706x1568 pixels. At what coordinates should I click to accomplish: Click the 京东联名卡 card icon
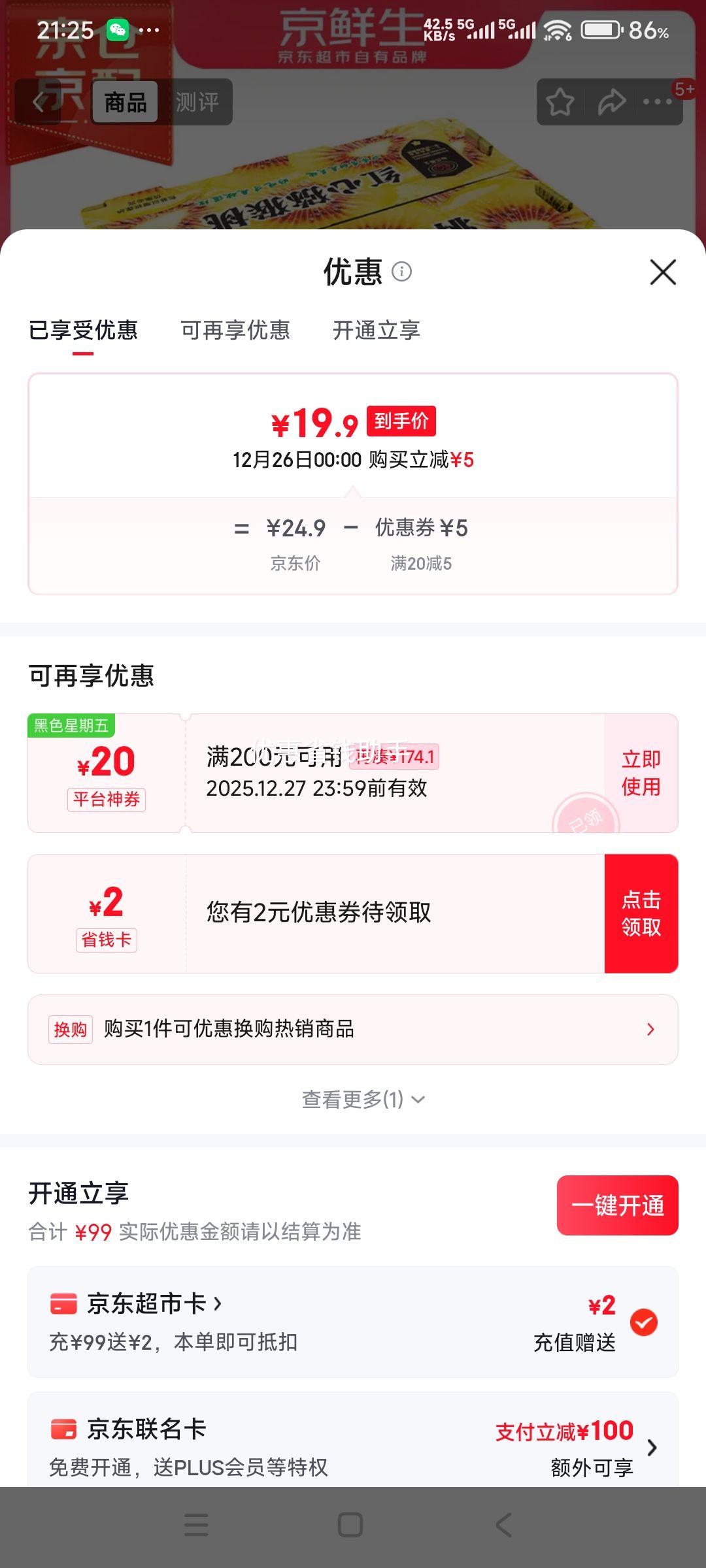tap(63, 1430)
